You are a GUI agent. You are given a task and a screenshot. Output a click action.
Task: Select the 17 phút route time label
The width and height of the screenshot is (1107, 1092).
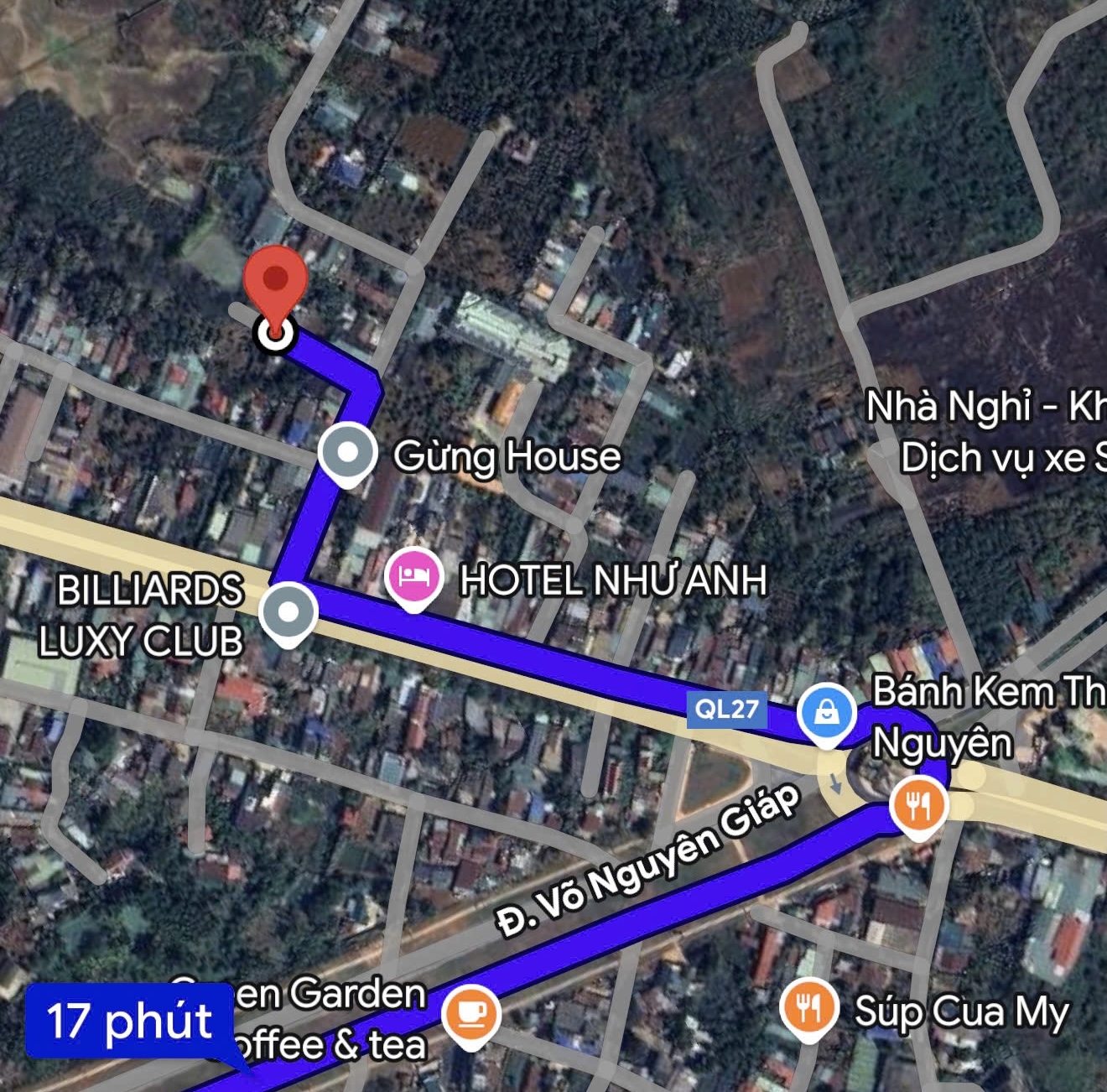pos(129,1021)
